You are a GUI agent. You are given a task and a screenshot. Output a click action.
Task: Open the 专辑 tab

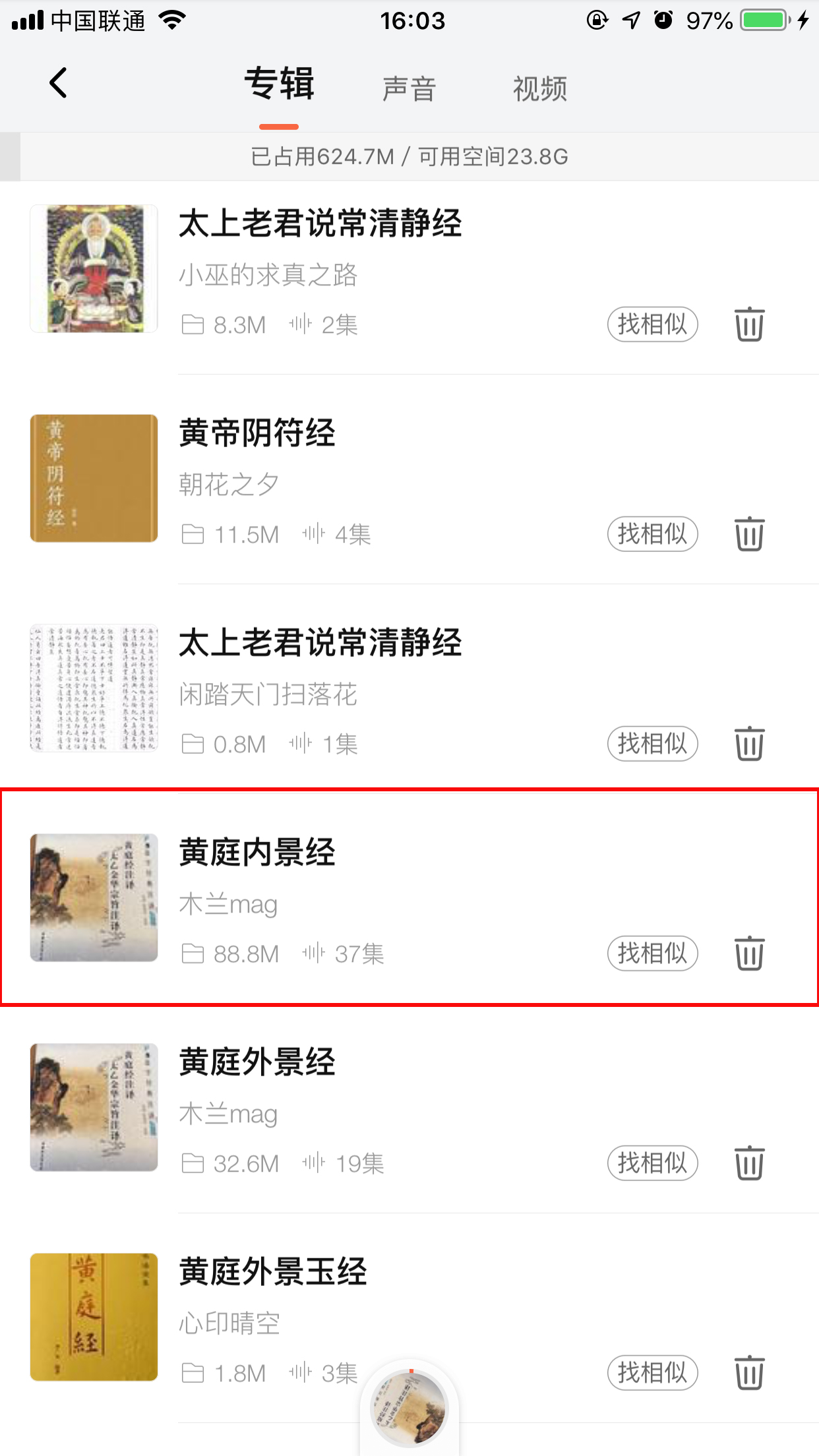279,84
